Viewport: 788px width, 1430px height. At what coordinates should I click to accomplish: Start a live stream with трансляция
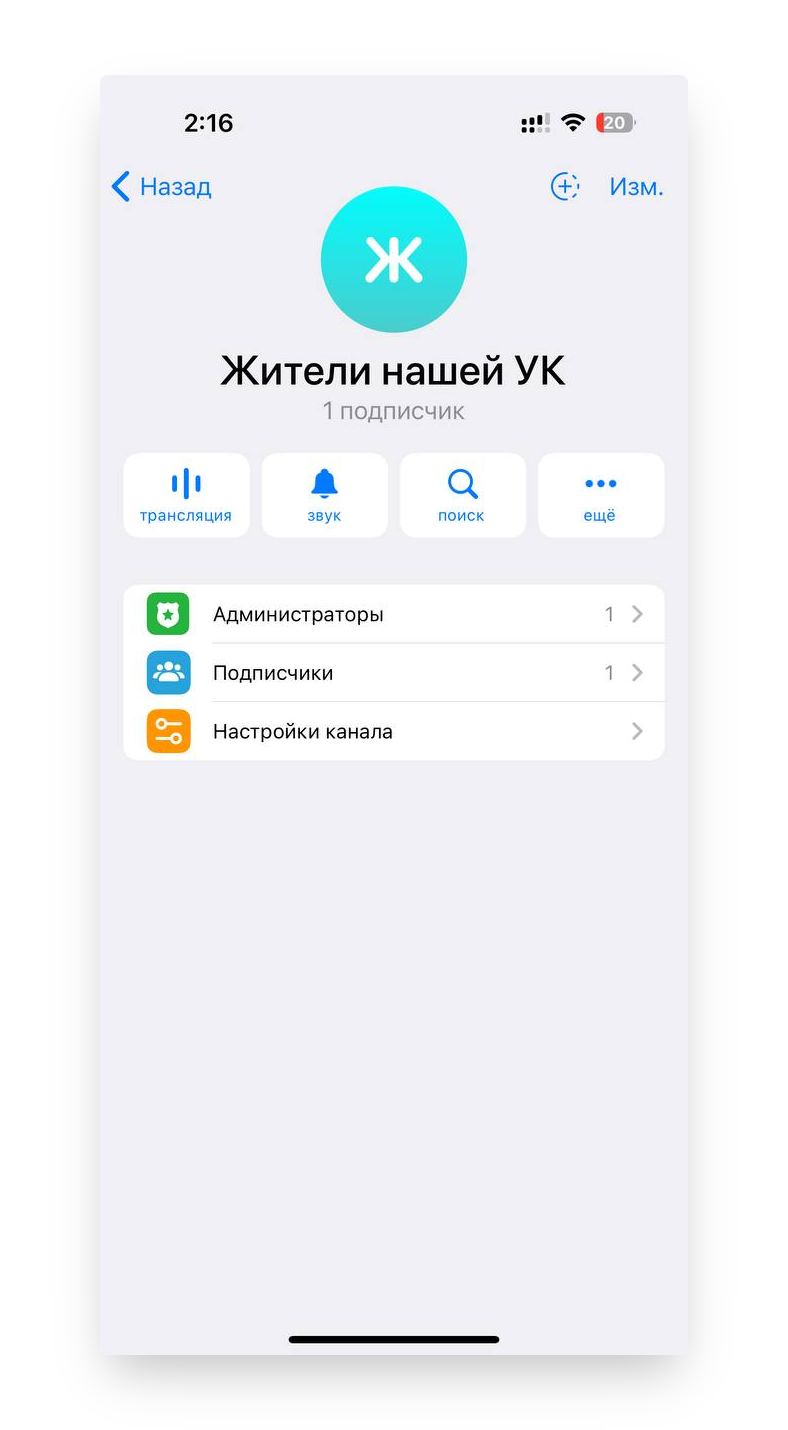tap(186, 495)
